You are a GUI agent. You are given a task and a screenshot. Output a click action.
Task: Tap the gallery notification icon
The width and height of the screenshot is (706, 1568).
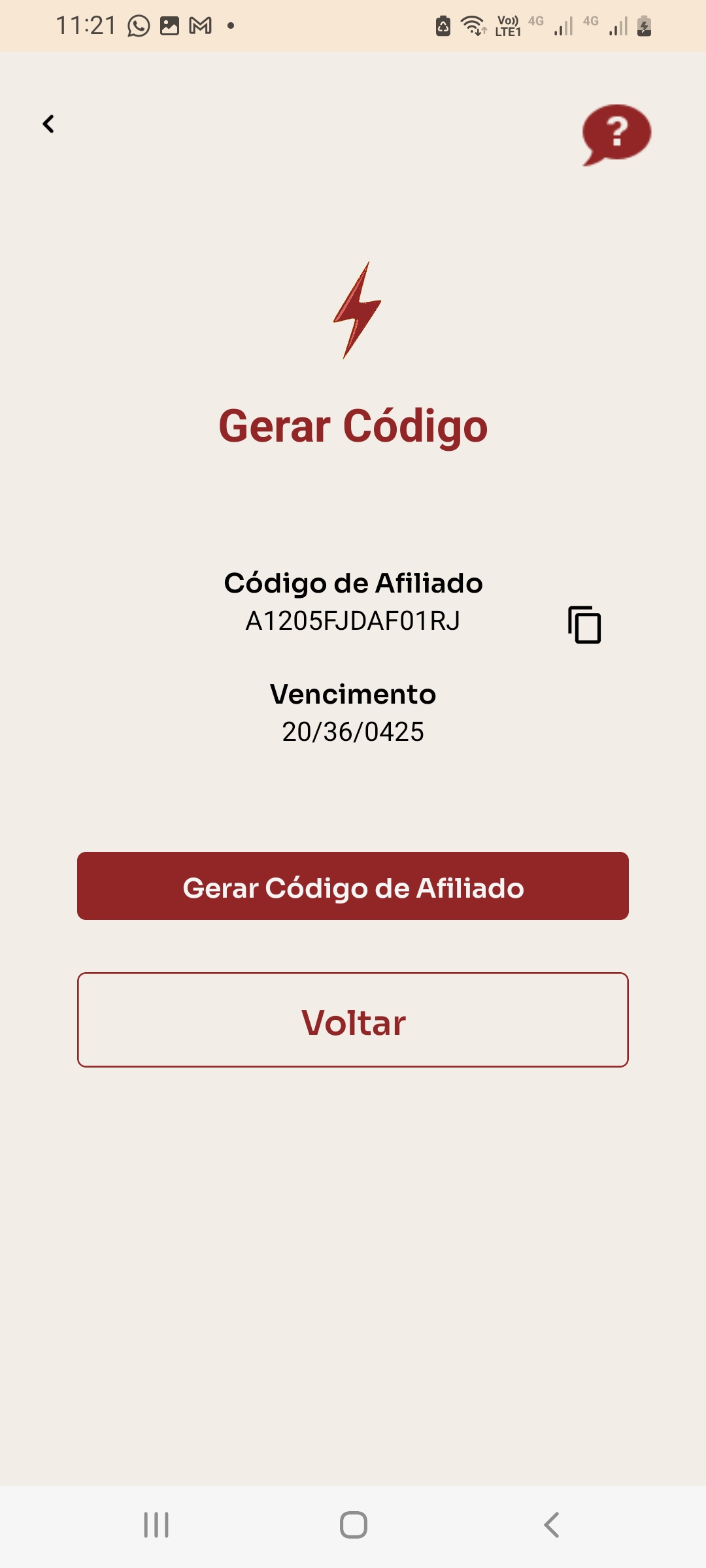tap(169, 25)
